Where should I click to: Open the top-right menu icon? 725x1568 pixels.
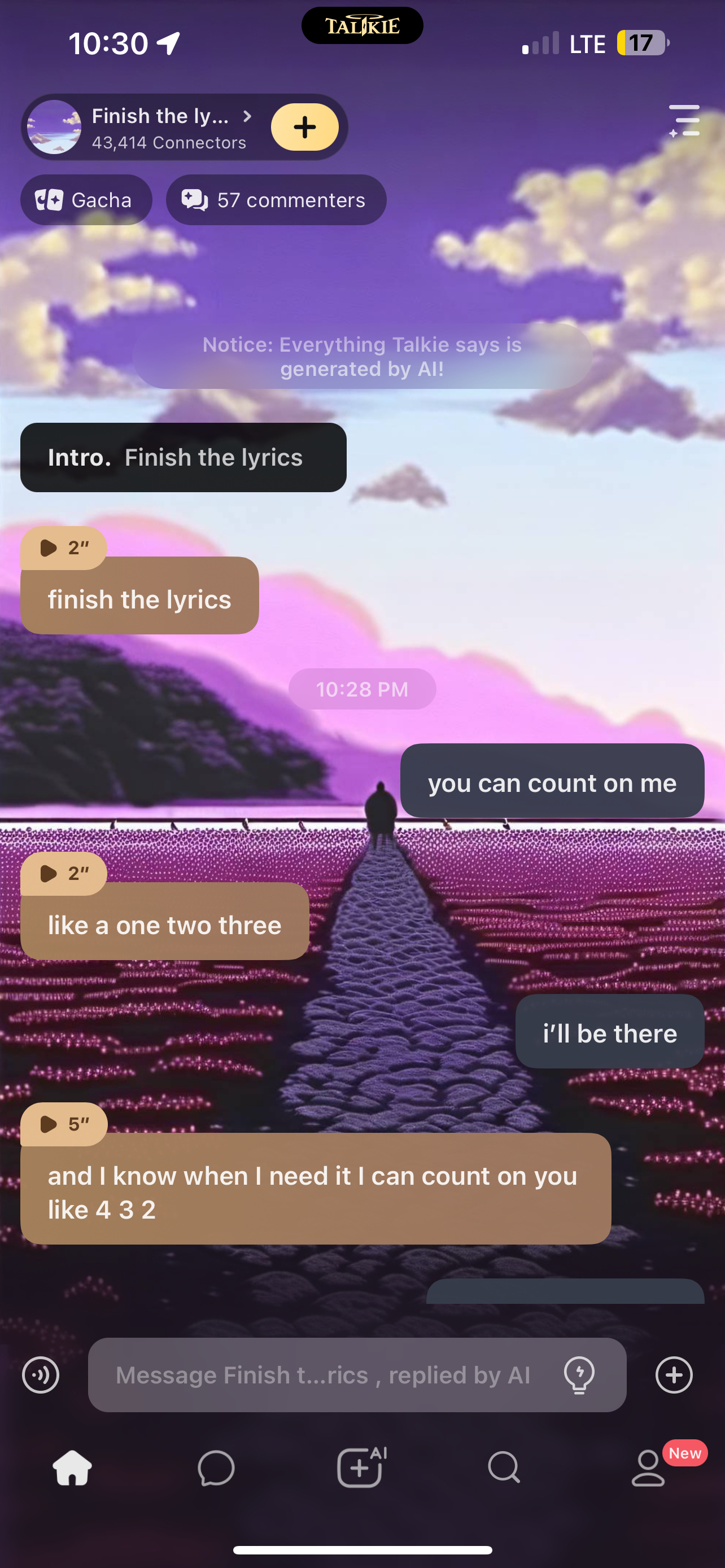pos(684,121)
